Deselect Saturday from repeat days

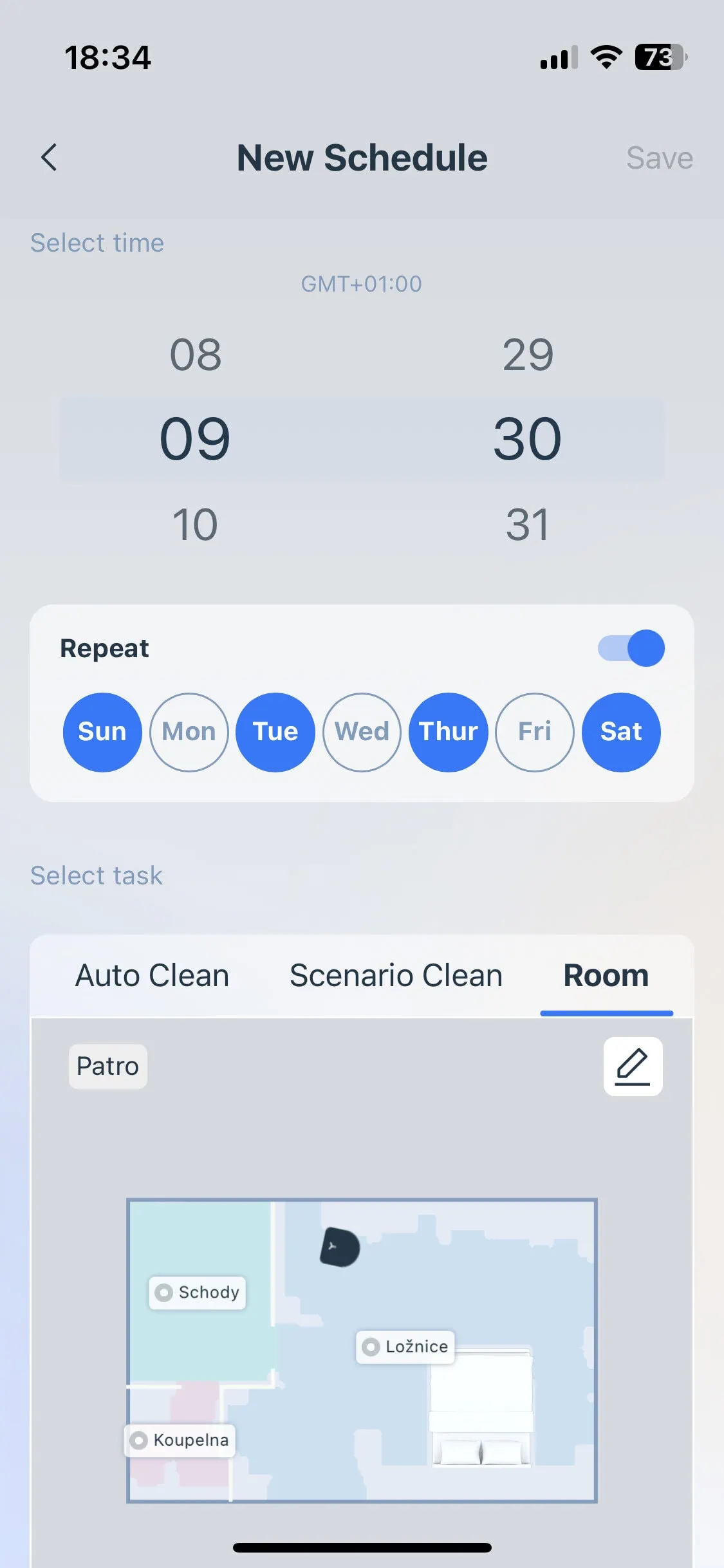[621, 732]
